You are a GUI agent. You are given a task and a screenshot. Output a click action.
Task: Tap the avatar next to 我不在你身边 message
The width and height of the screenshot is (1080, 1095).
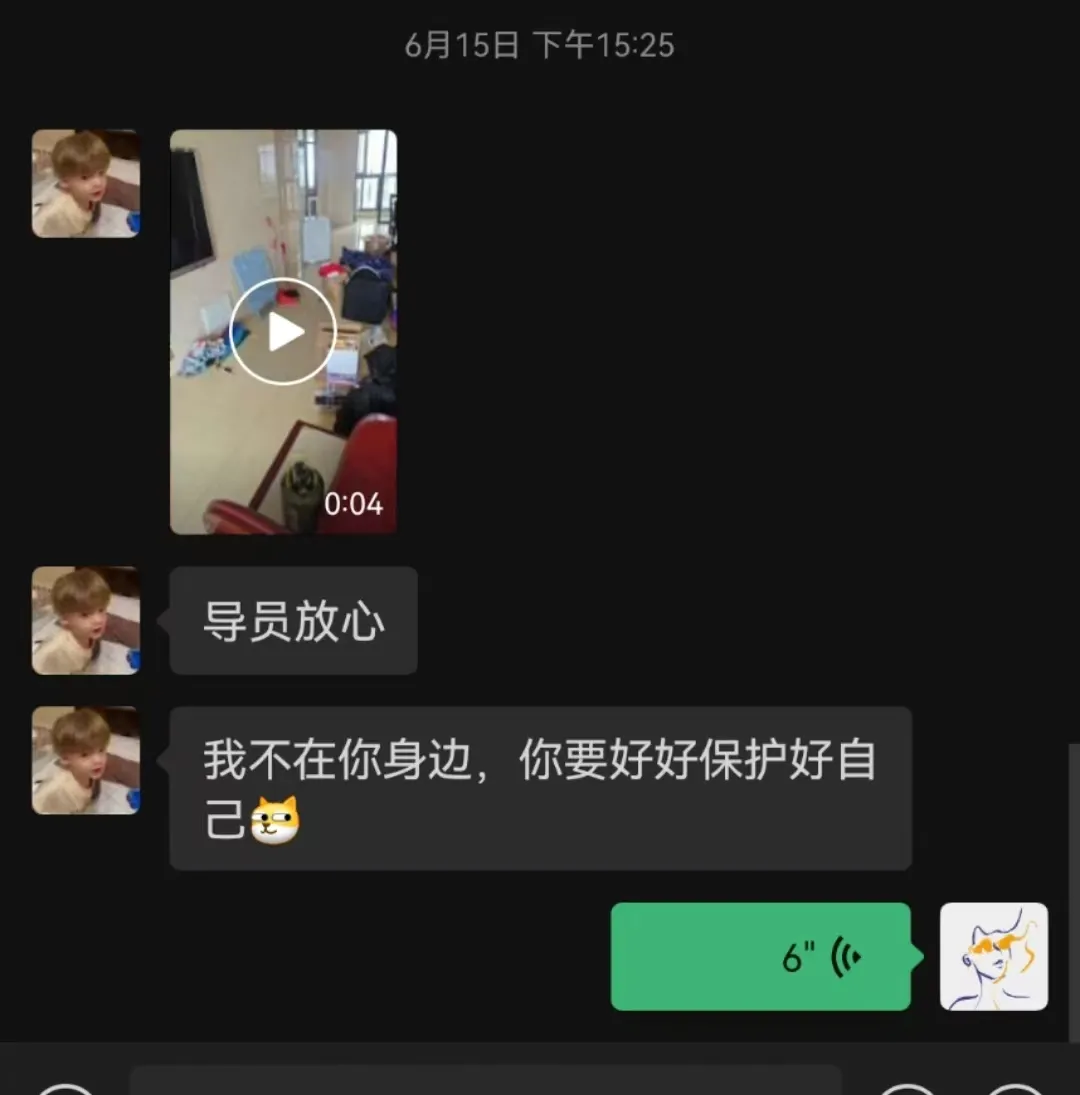pos(86,761)
